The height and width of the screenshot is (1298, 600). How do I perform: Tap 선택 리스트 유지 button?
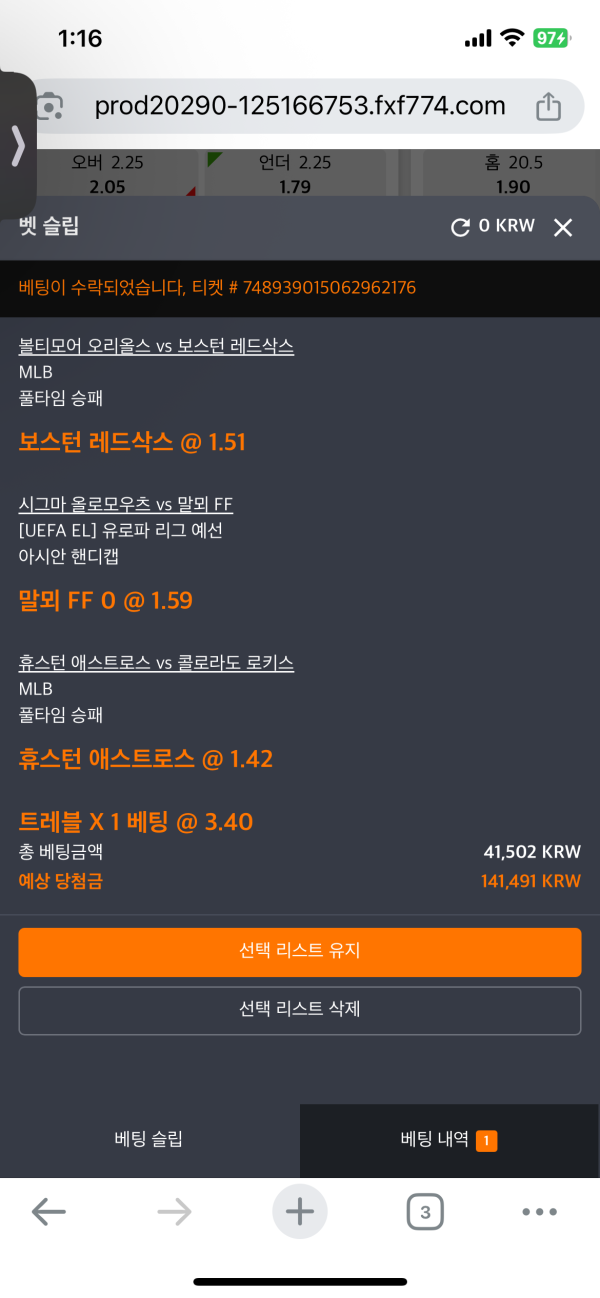(x=300, y=952)
